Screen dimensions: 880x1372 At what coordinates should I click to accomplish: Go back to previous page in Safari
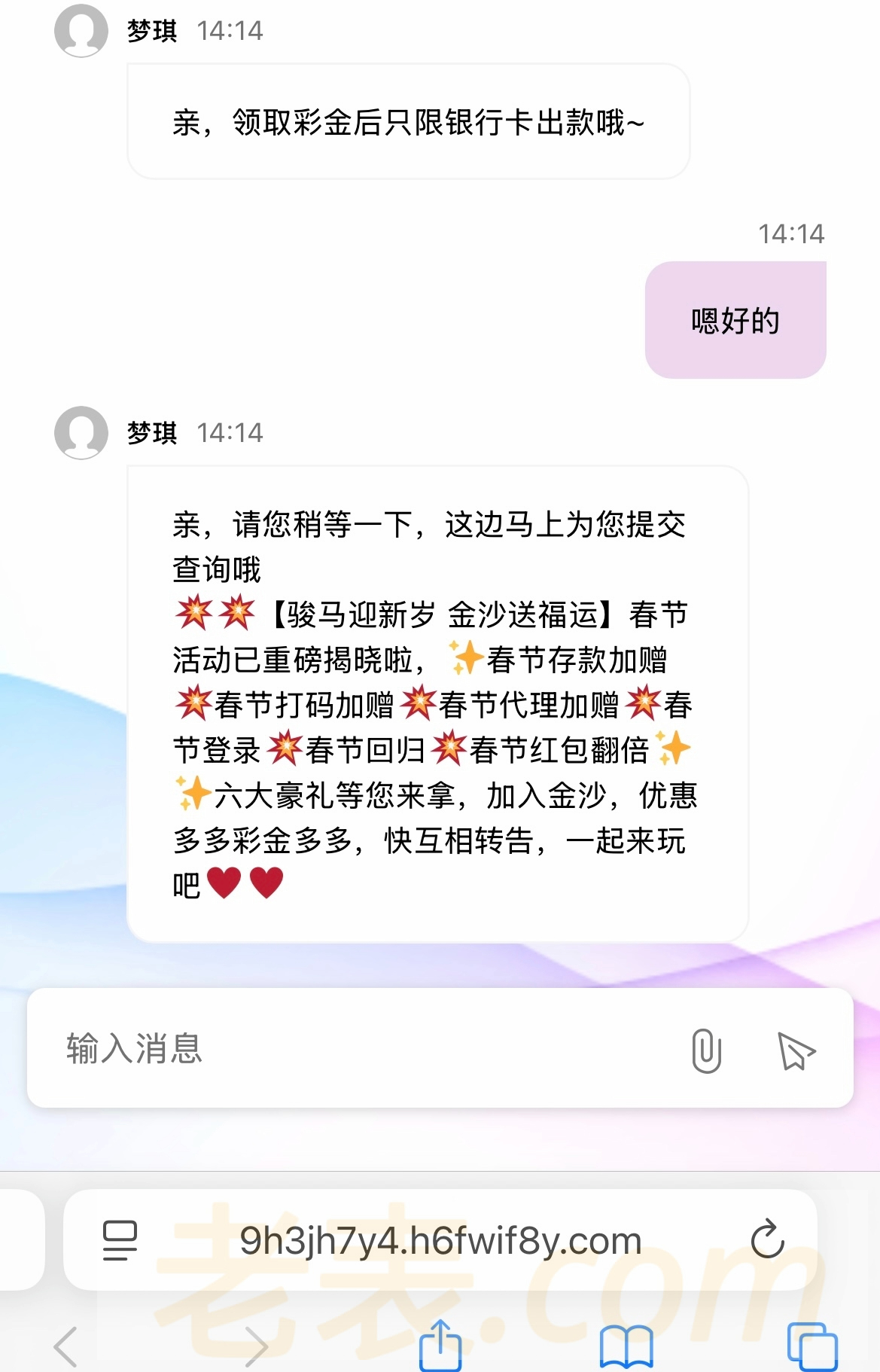pos(66,1346)
